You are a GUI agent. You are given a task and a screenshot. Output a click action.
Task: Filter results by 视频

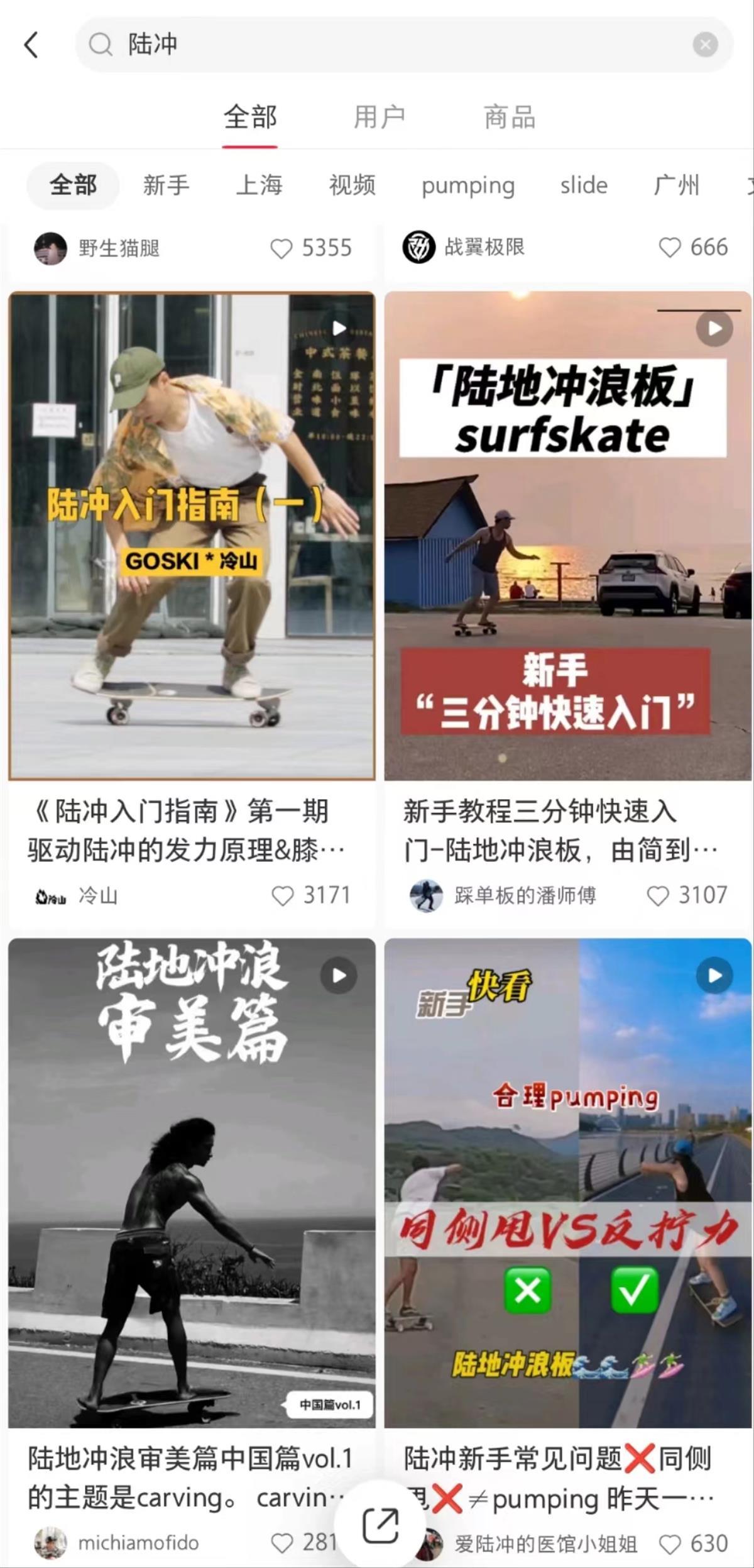click(352, 185)
